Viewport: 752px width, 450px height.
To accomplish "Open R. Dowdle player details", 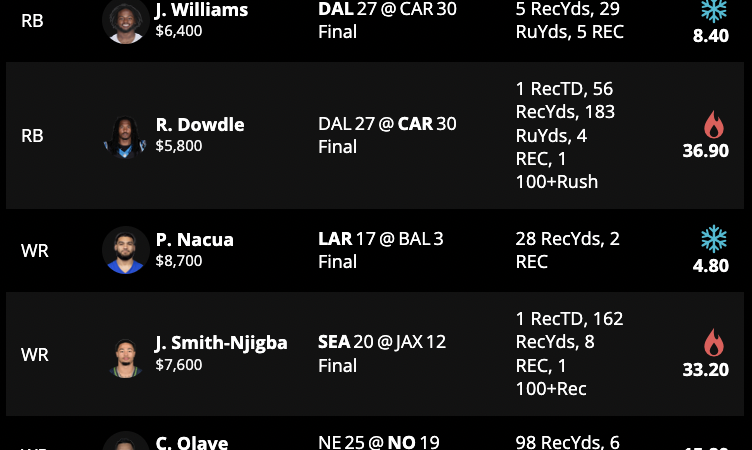I will (x=200, y=125).
